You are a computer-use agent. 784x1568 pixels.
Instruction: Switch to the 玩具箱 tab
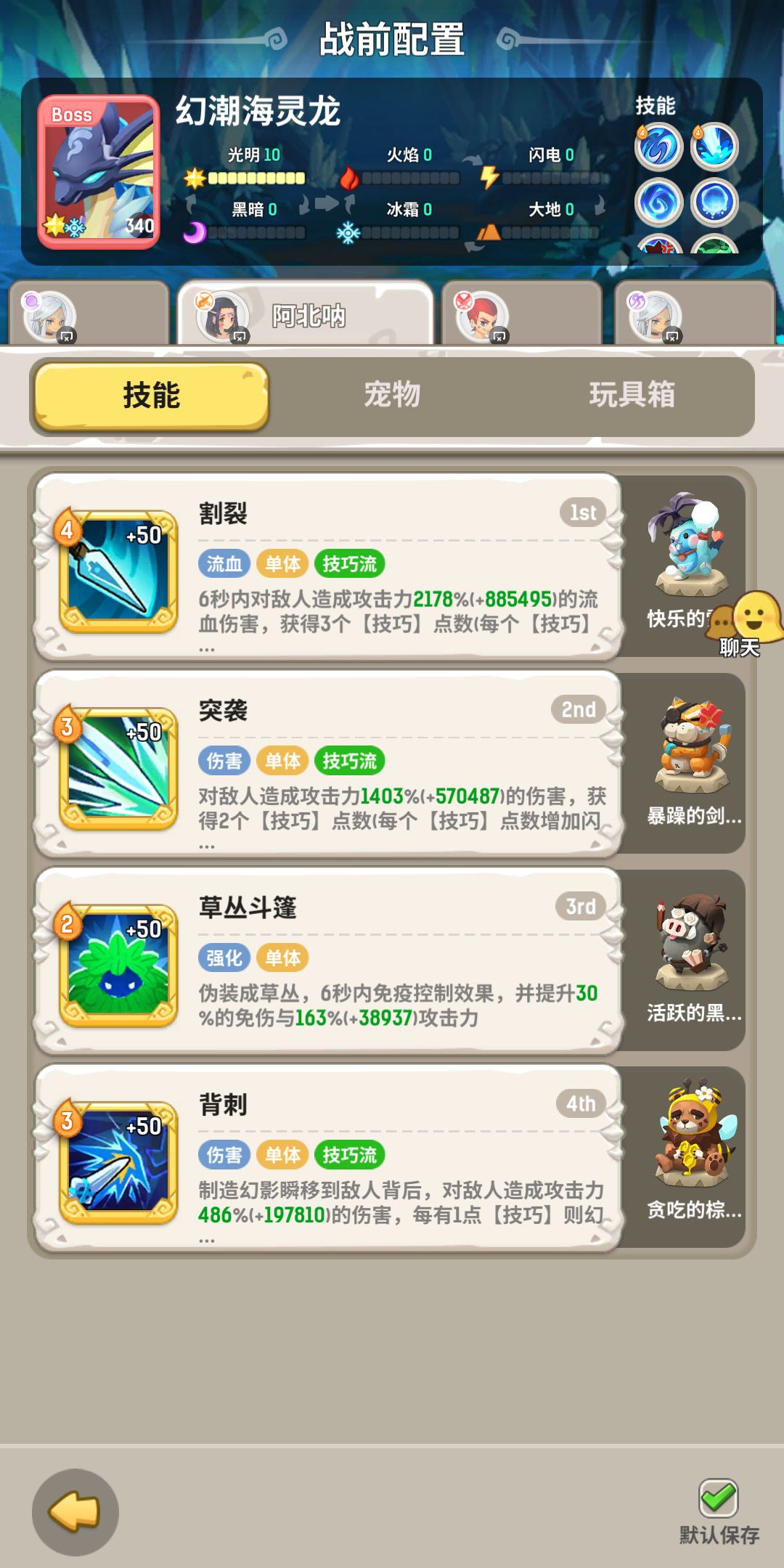(632, 396)
